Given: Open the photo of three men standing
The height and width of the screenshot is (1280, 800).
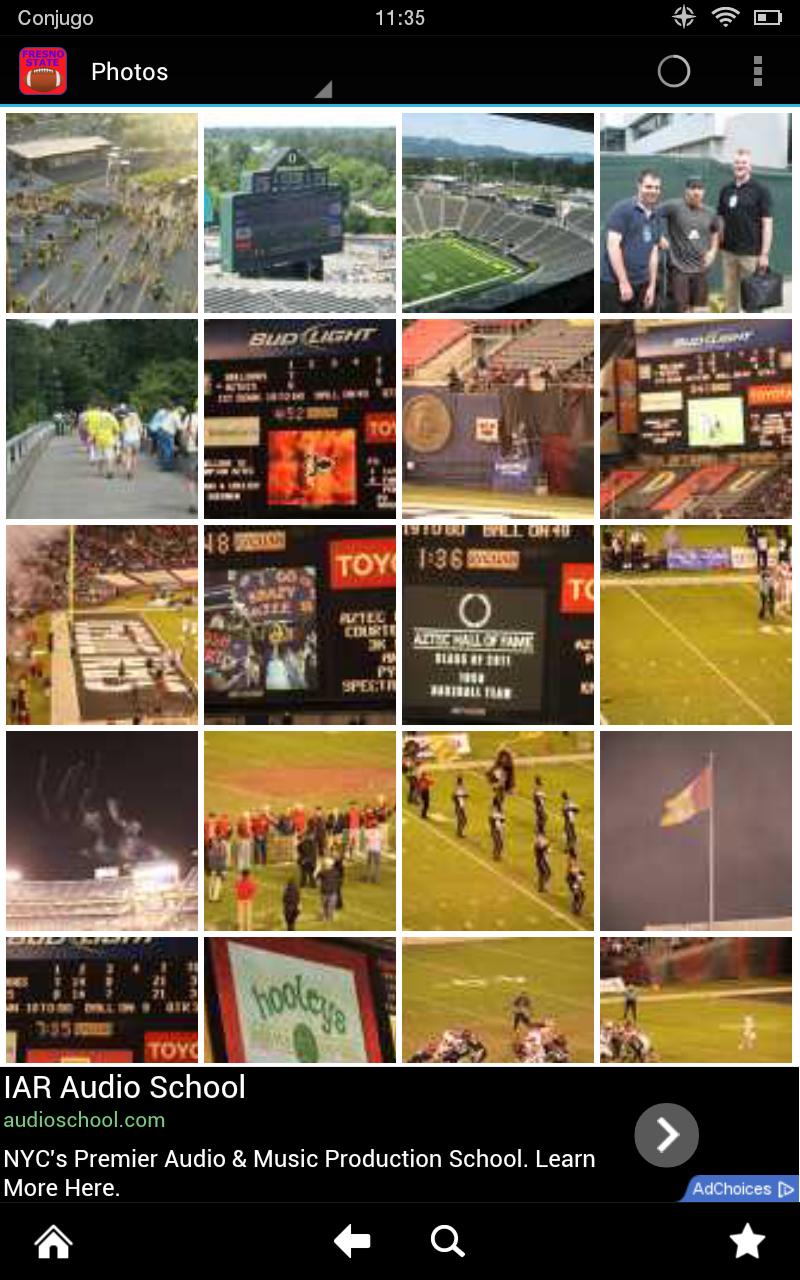Looking at the screenshot, I should (x=695, y=212).
